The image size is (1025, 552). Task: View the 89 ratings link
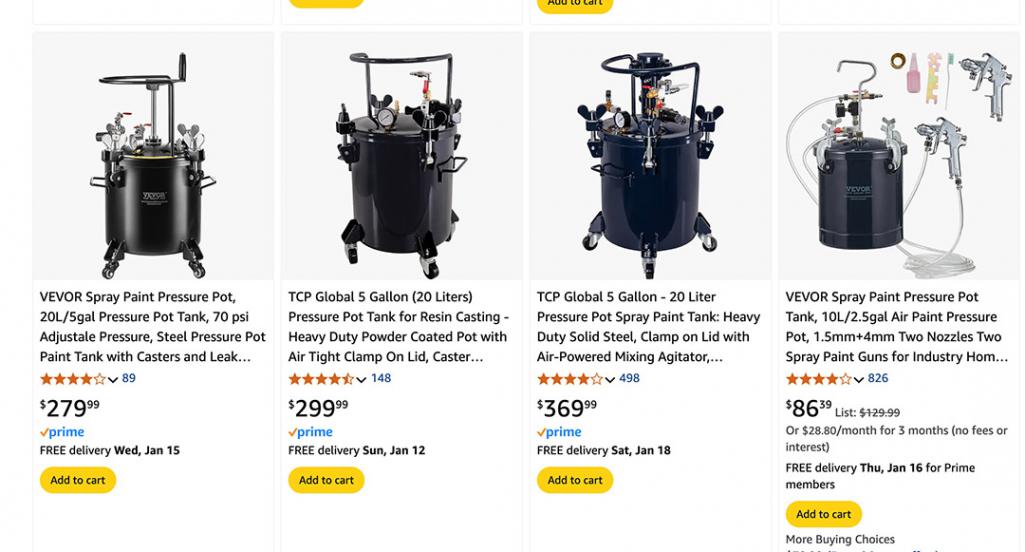[x=129, y=378]
